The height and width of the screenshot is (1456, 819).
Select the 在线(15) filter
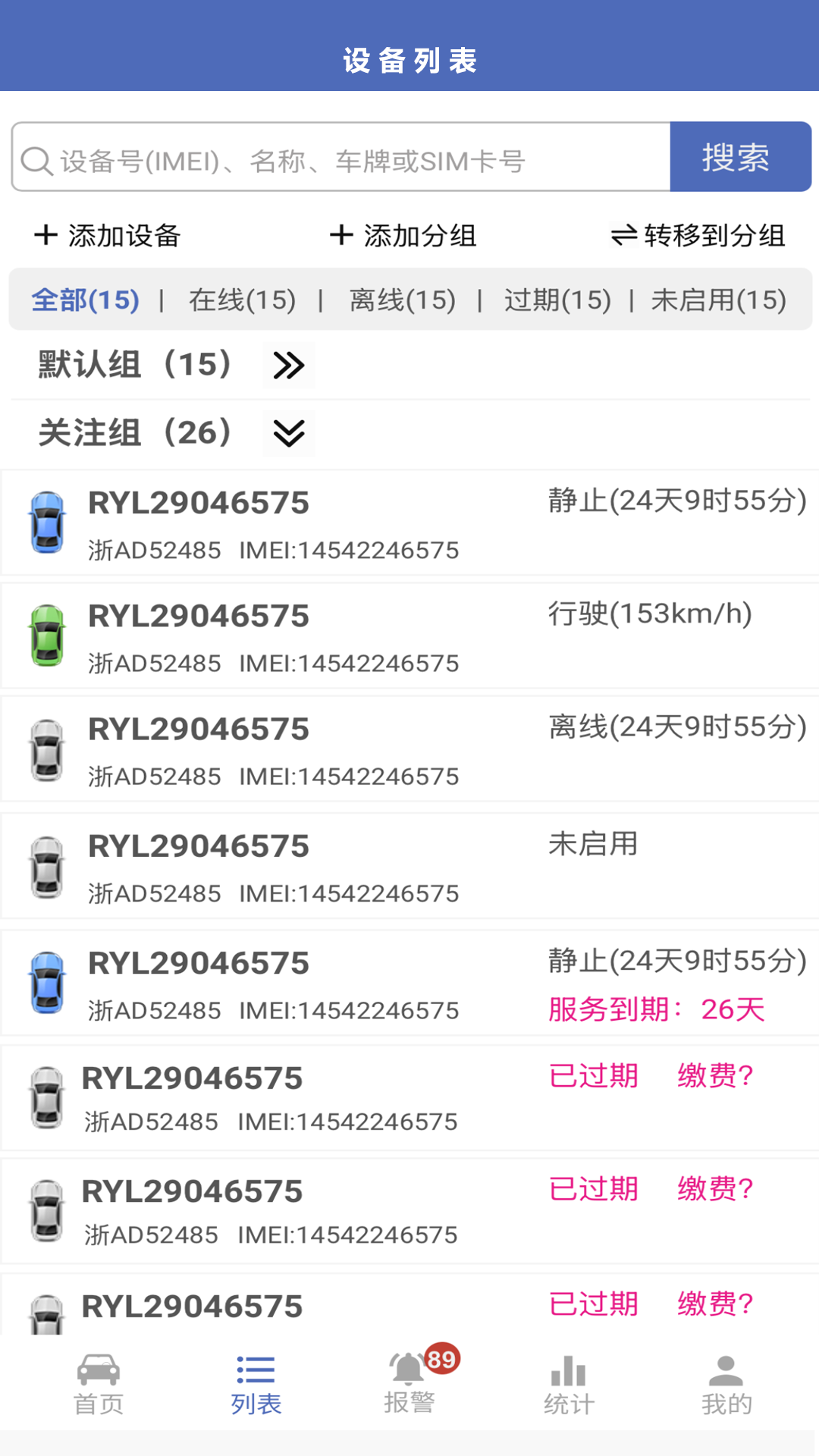[x=241, y=300]
